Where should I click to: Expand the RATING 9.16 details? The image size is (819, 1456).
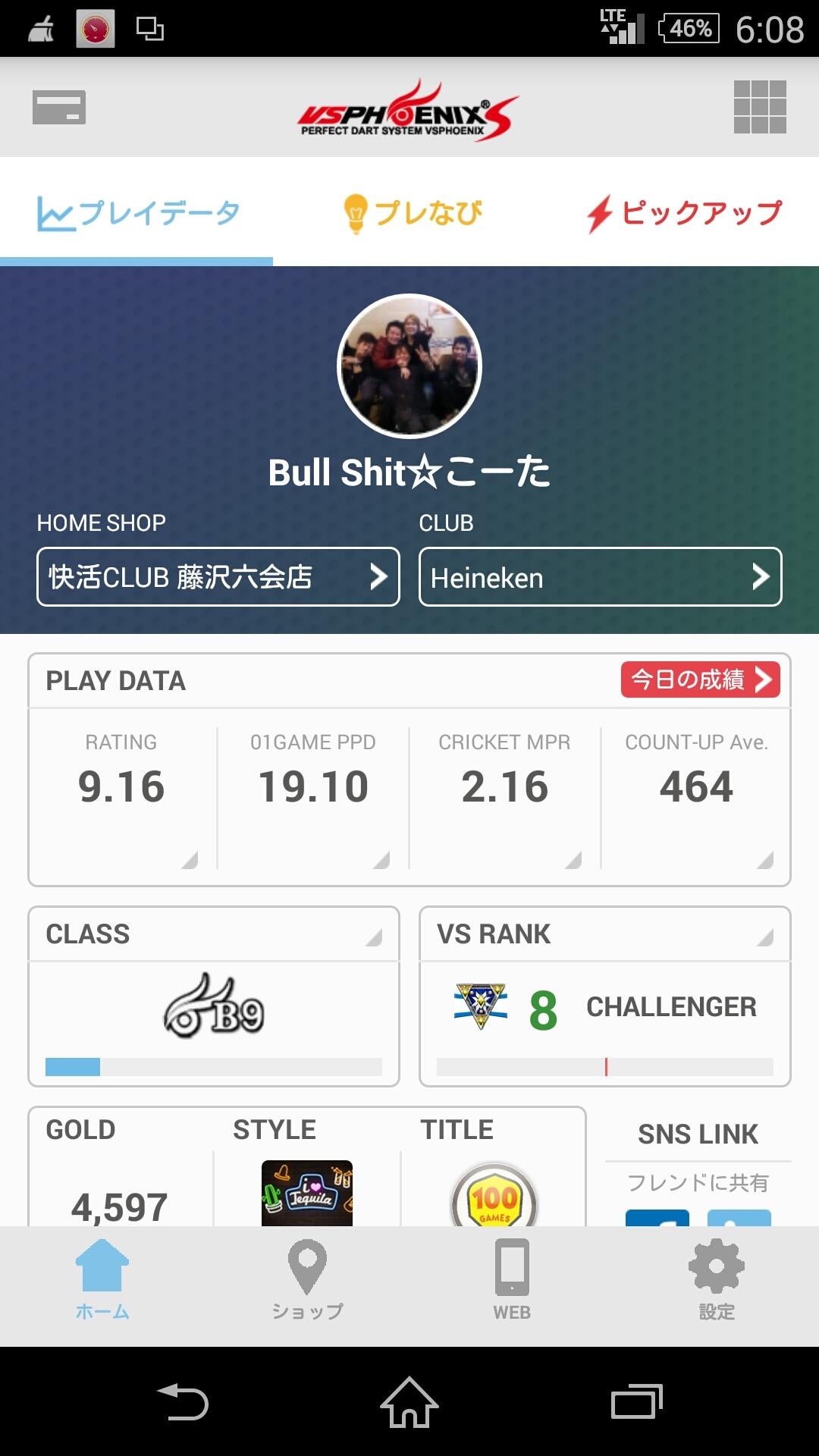pyautogui.click(x=121, y=796)
